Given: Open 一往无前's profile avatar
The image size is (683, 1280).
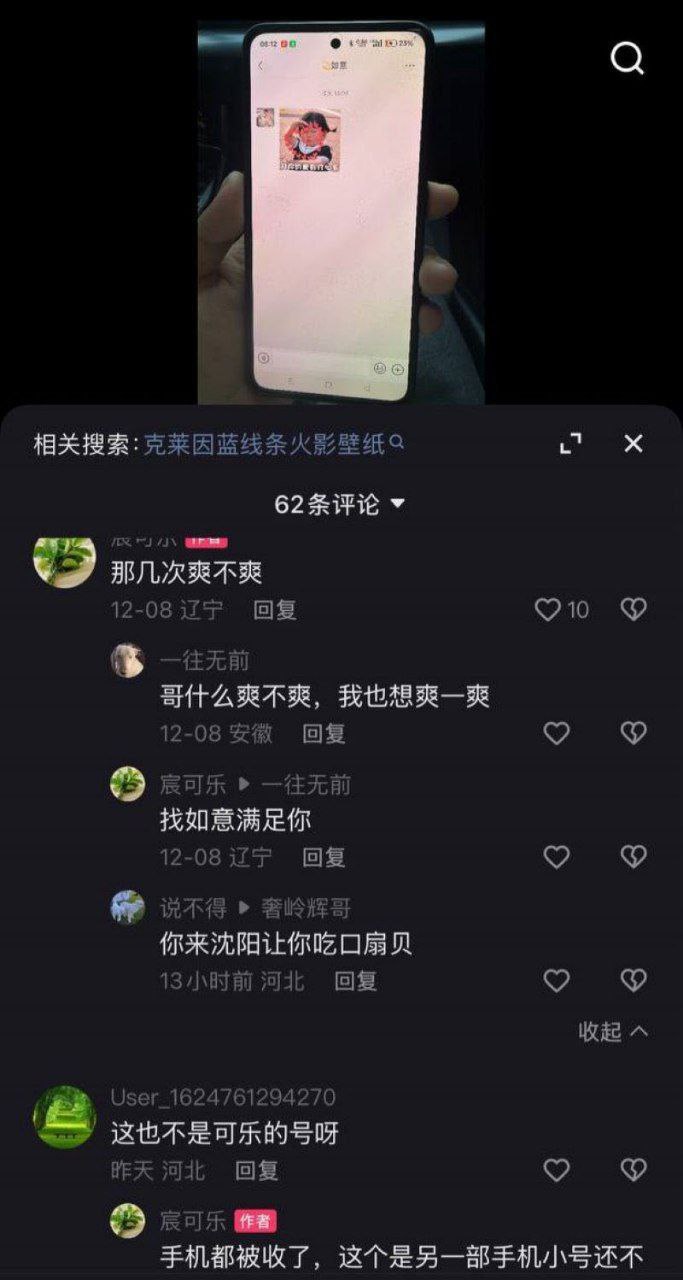Looking at the screenshot, I should click(128, 660).
